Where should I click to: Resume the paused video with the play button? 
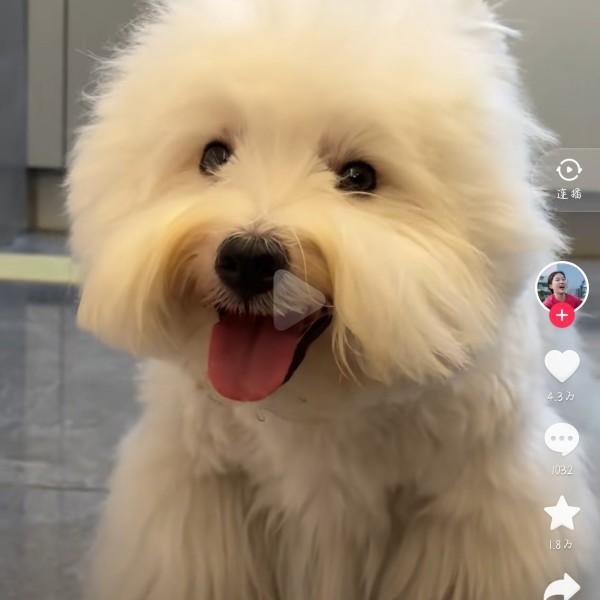click(298, 300)
